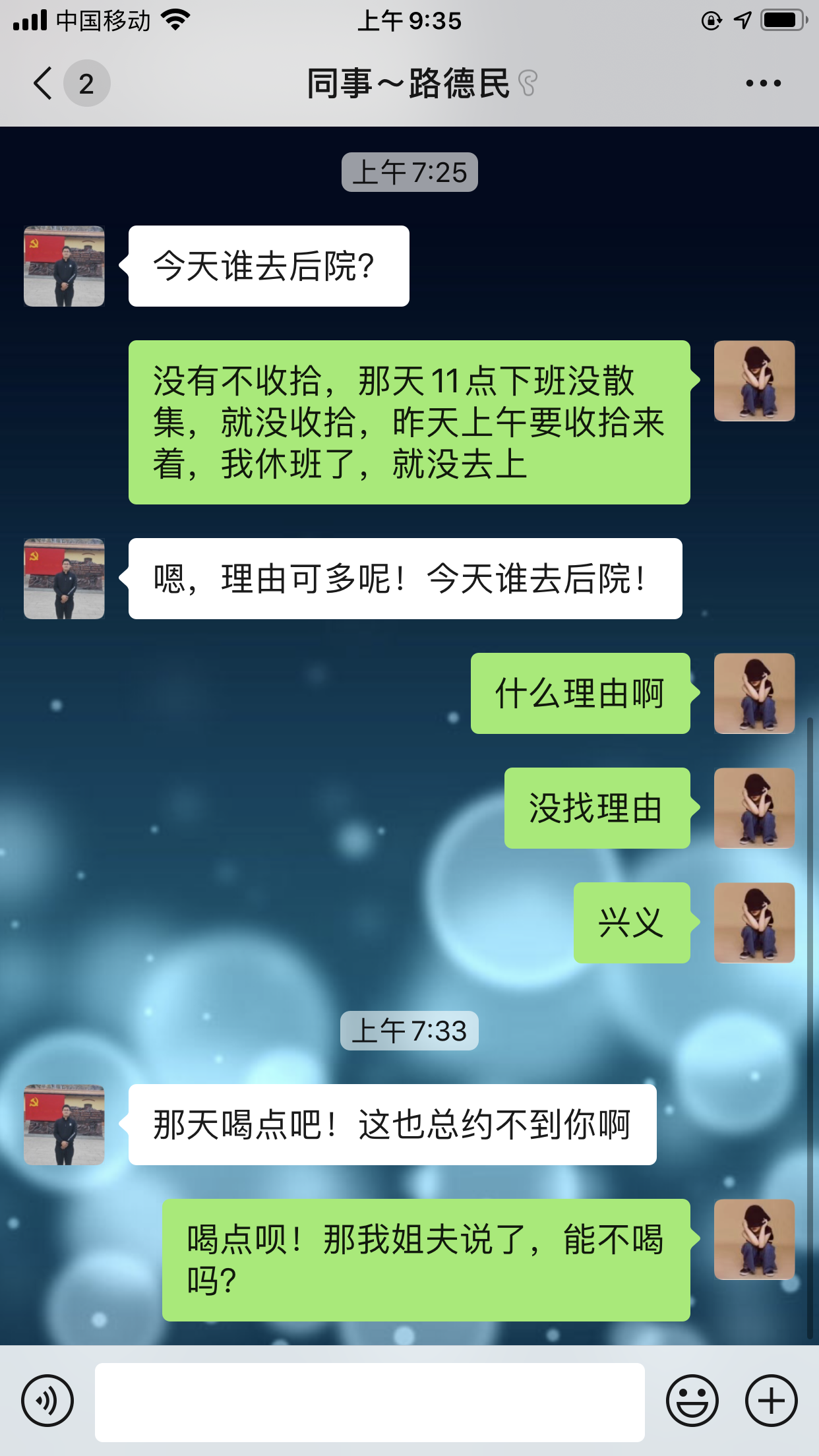819x1456 pixels.
Task: Open the plus attachments menu
Action: point(771,1401)
